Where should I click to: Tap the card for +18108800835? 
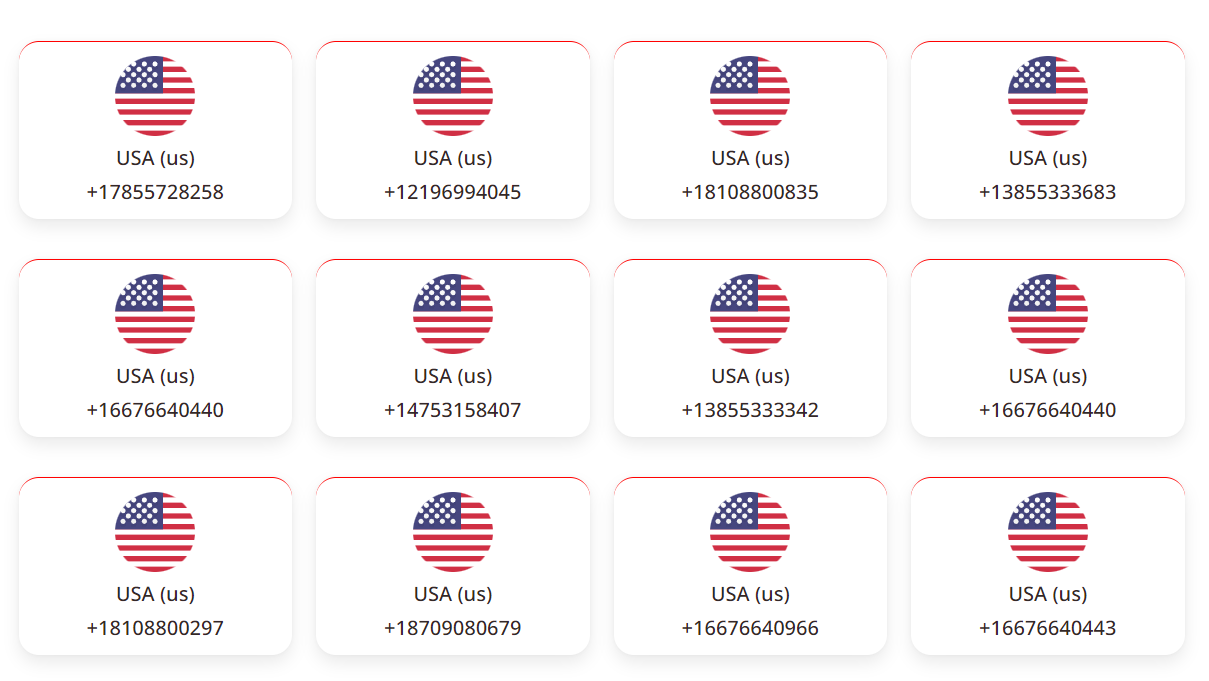point(750,130)
